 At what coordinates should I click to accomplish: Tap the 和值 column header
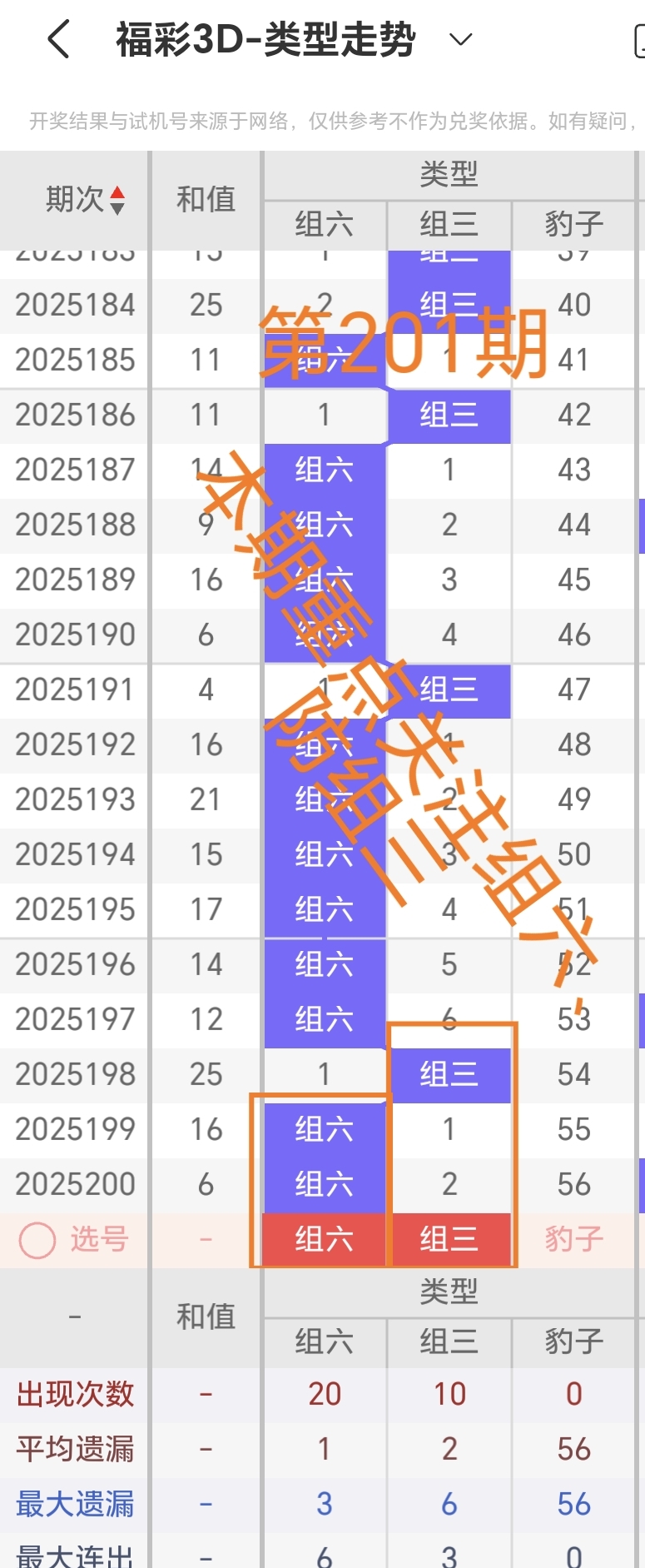click(x=205, y=200)
